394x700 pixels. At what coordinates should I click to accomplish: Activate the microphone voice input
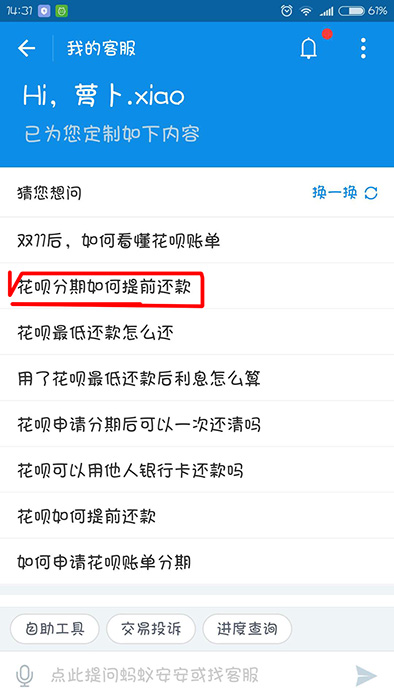point(25,675)
